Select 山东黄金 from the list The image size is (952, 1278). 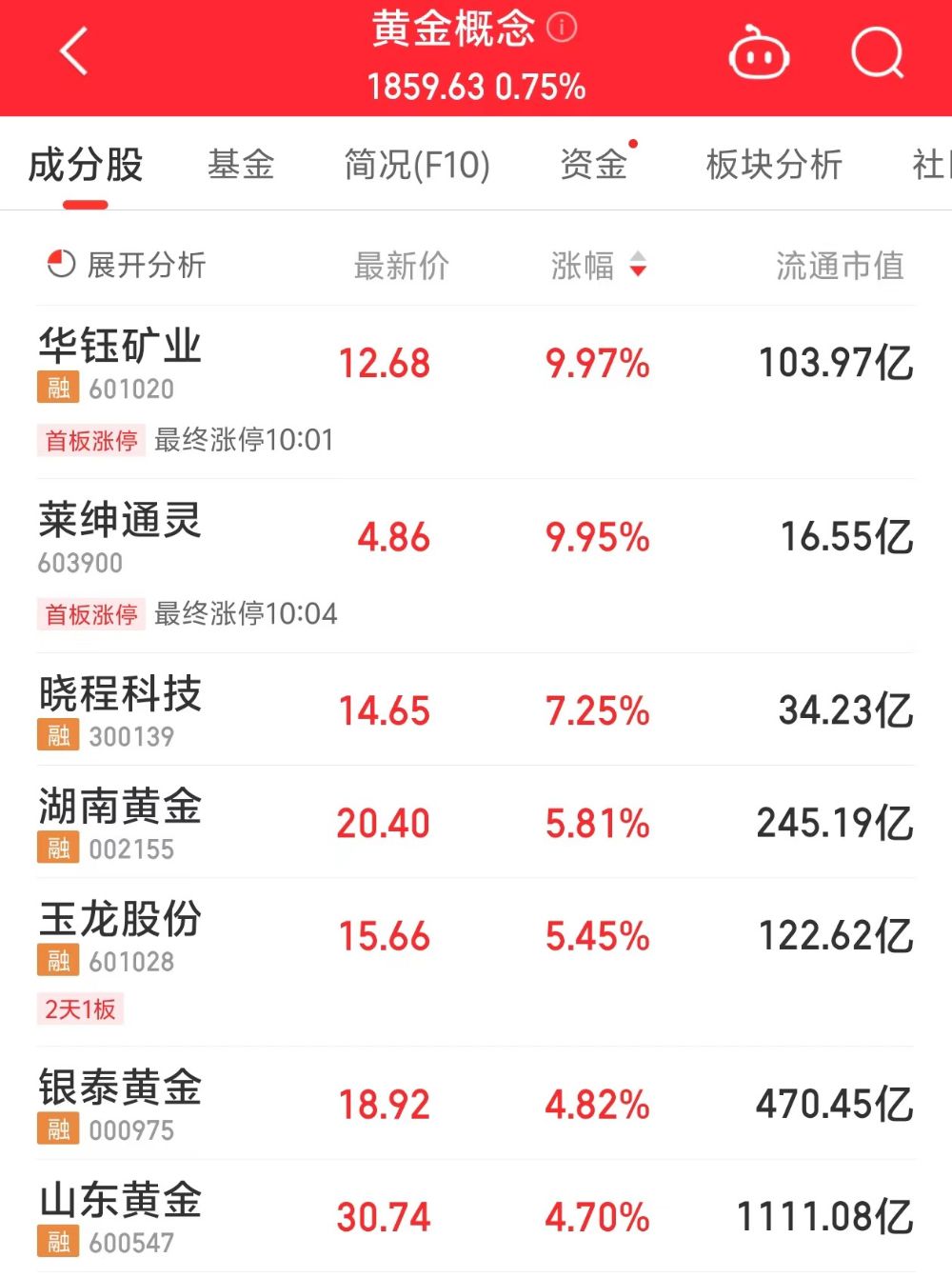click(120, 1201)
